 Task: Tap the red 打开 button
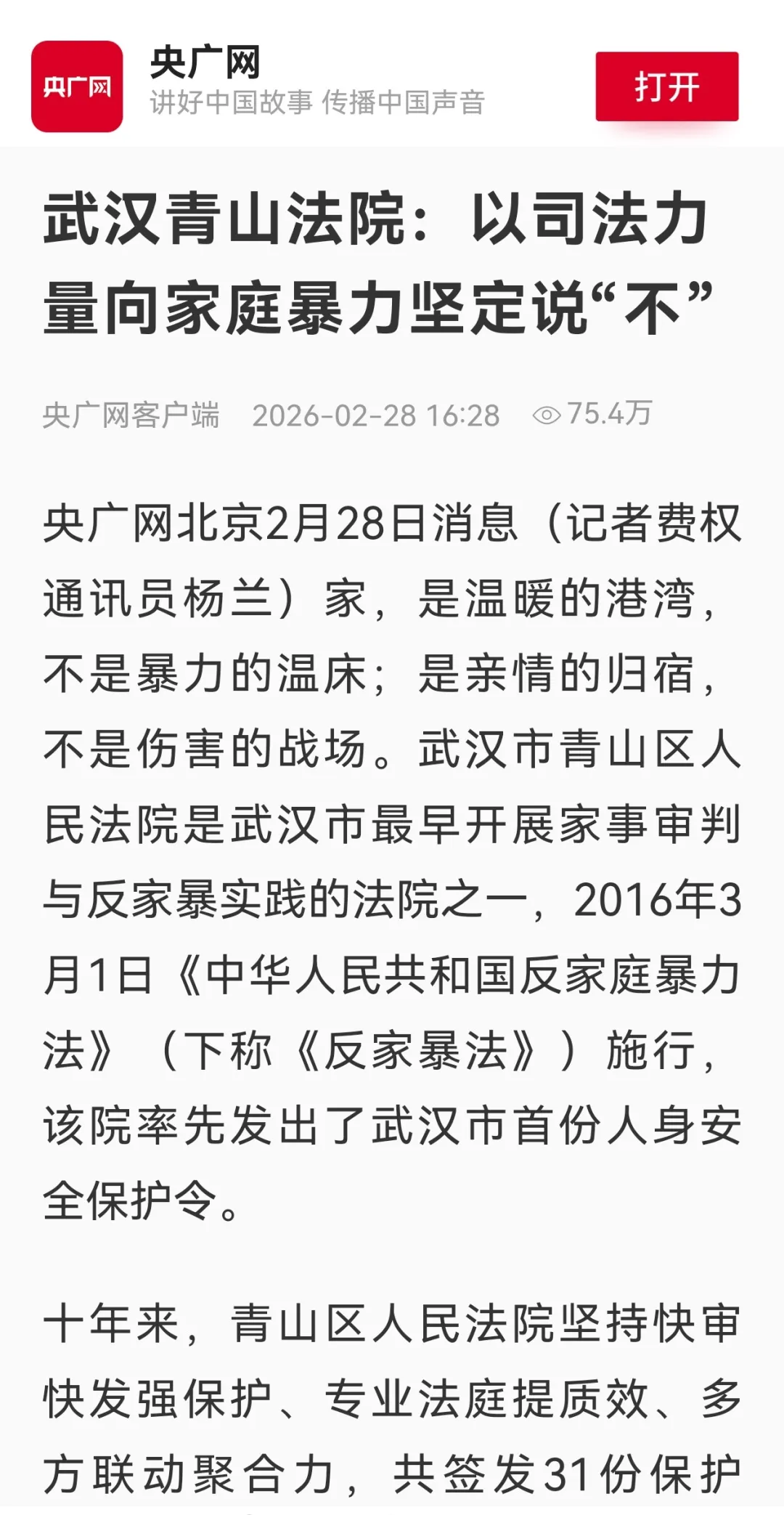click(x=666, y=86)
